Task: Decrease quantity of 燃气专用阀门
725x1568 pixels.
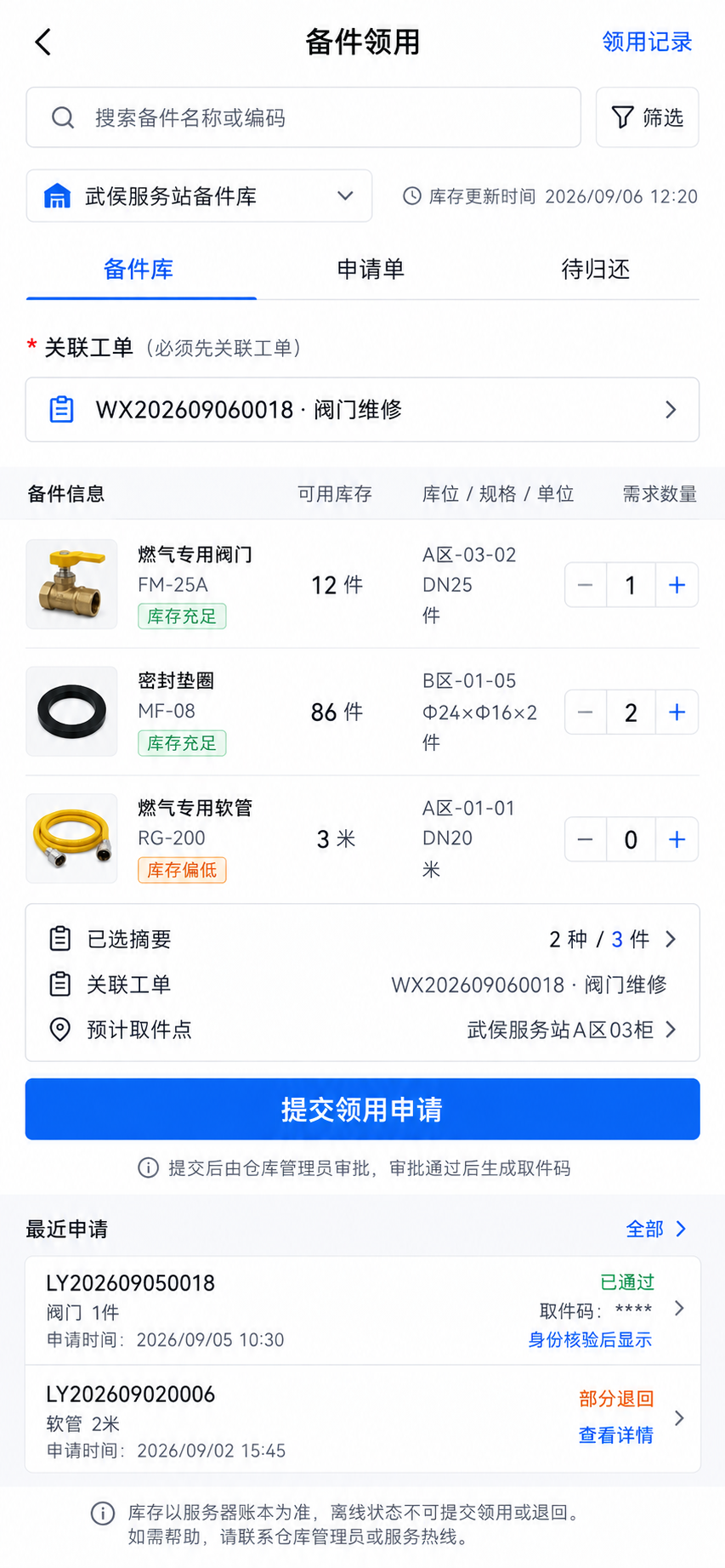Action: (586, 585)
